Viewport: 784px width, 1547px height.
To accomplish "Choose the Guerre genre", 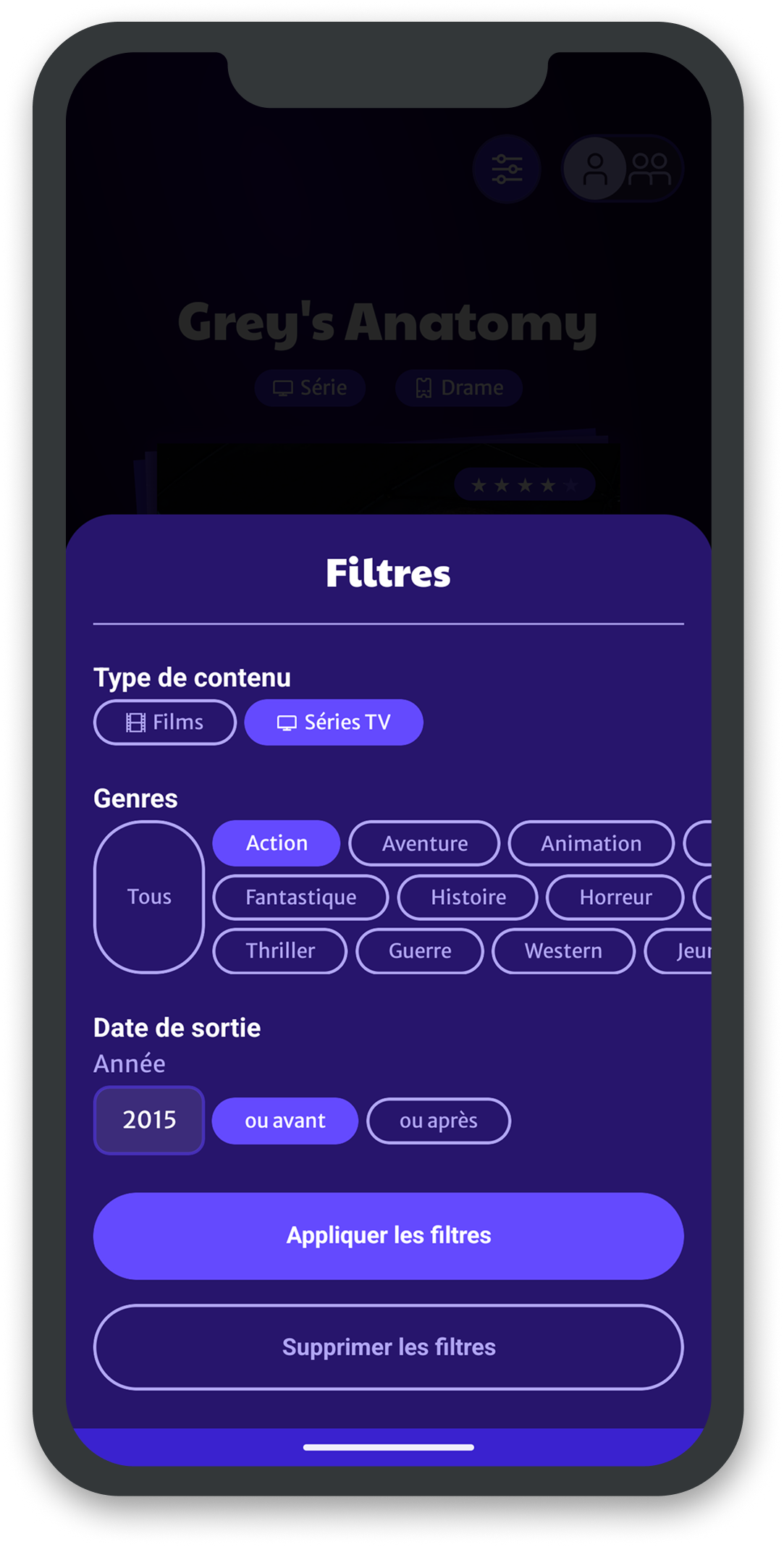I will point(420,950).
